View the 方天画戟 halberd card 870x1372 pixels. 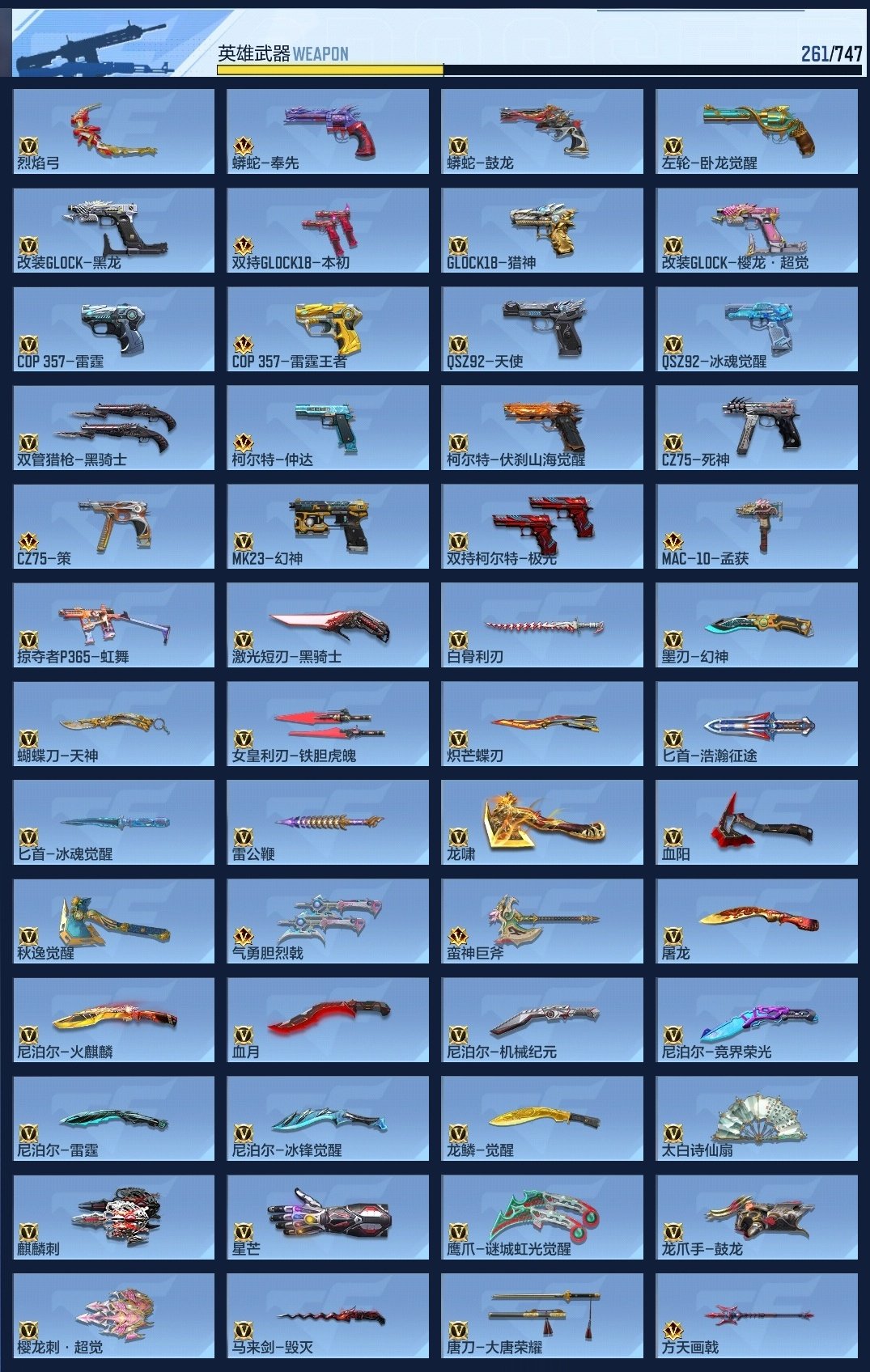click(x=757, y=1316)
